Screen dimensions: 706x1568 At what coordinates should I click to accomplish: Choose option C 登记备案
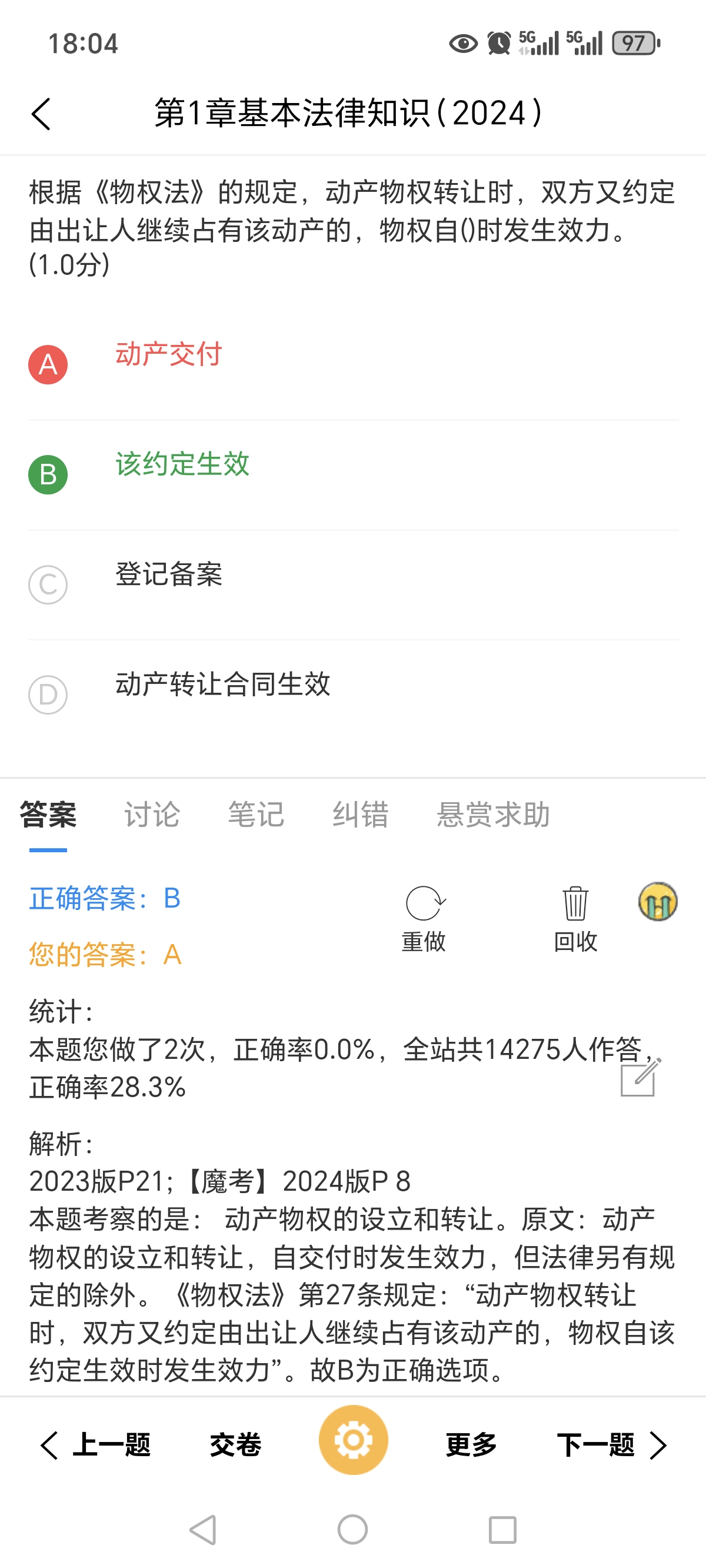coord(353,584)
